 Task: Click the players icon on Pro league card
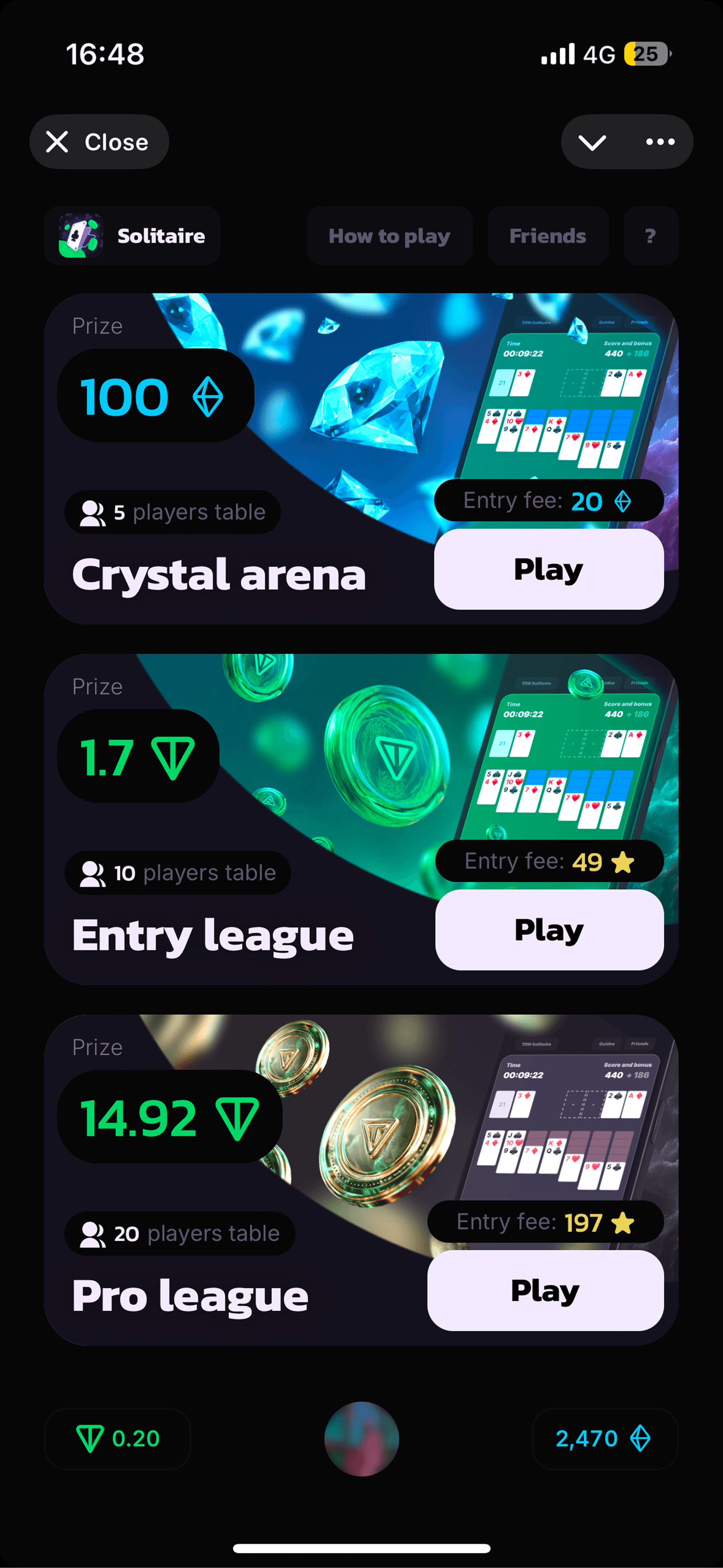pyautogui.click(x=93, y=1234)
